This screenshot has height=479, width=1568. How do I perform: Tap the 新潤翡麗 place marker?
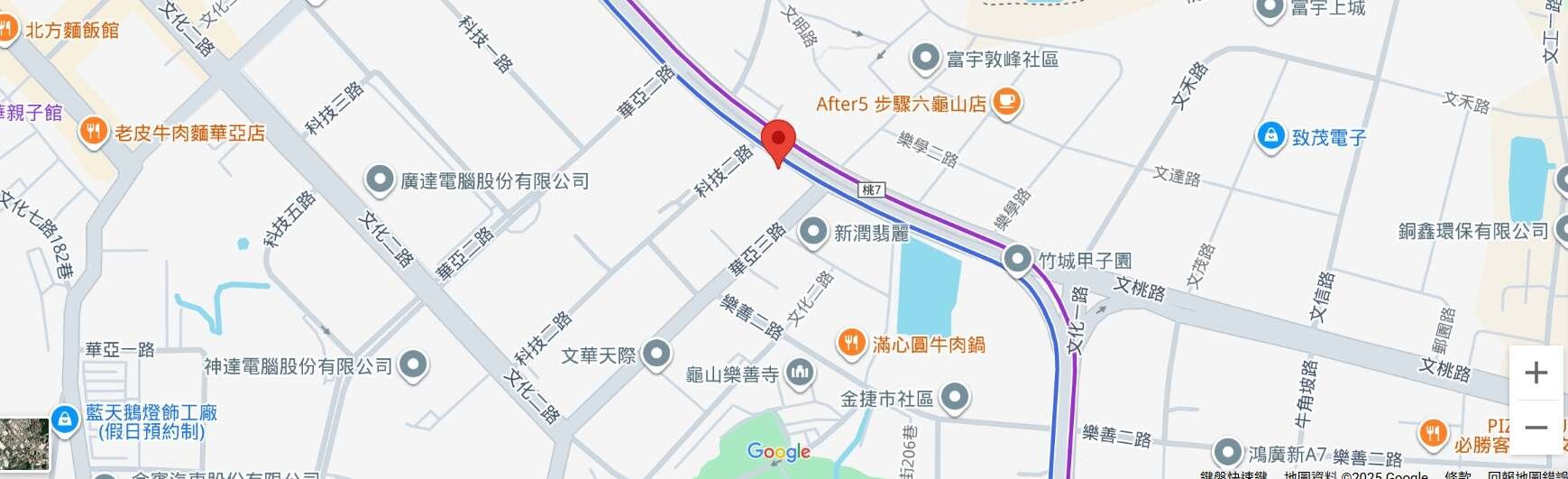[x=813, y=232]
